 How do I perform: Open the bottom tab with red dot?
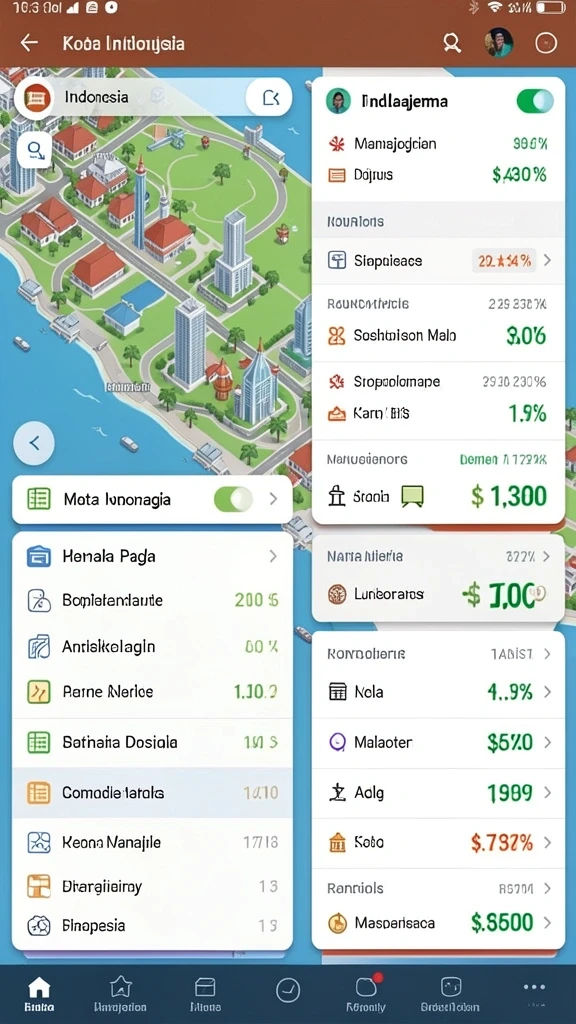366,994
